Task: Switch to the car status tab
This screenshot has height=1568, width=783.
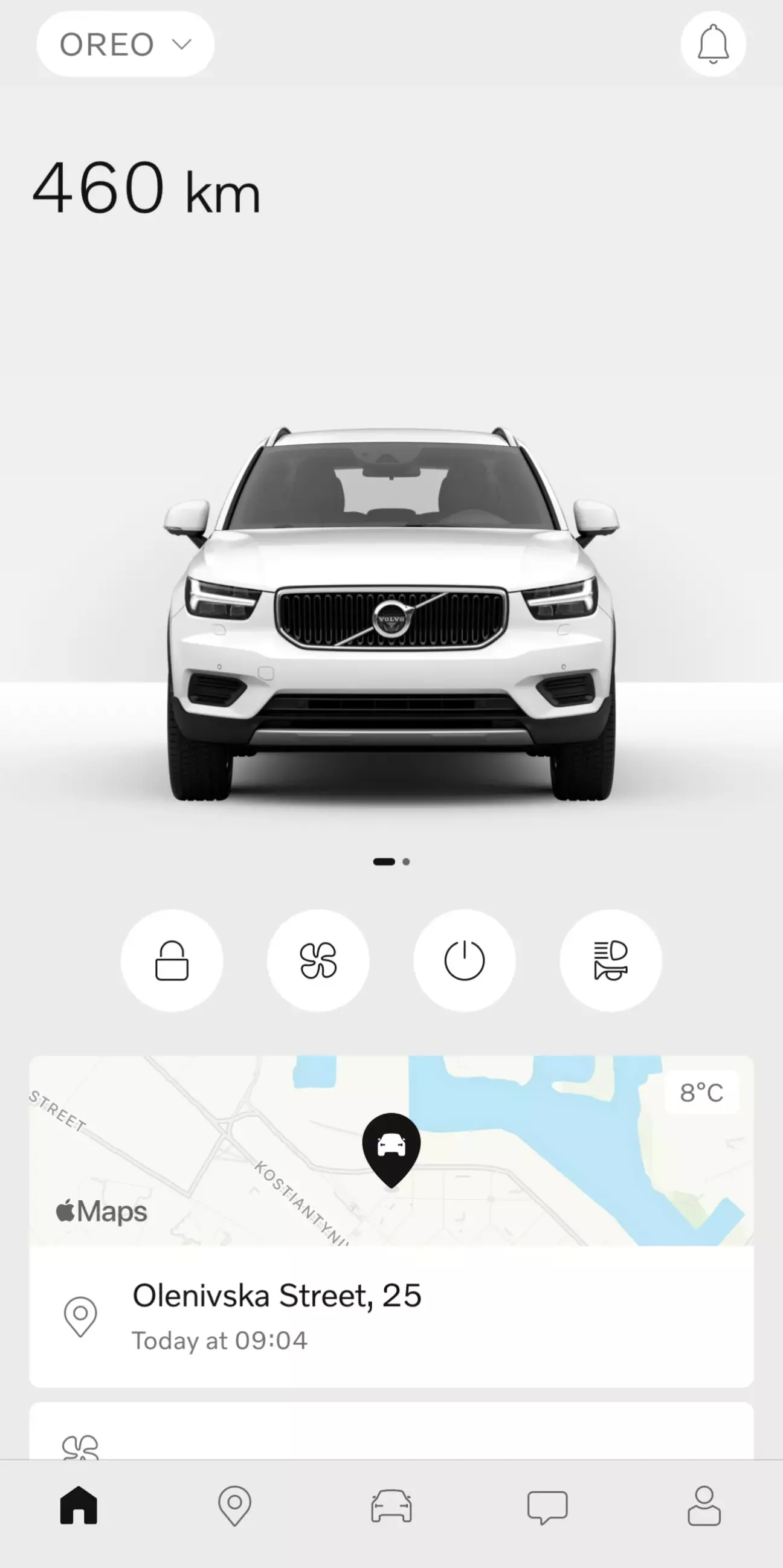Action: click(391, 1505)
